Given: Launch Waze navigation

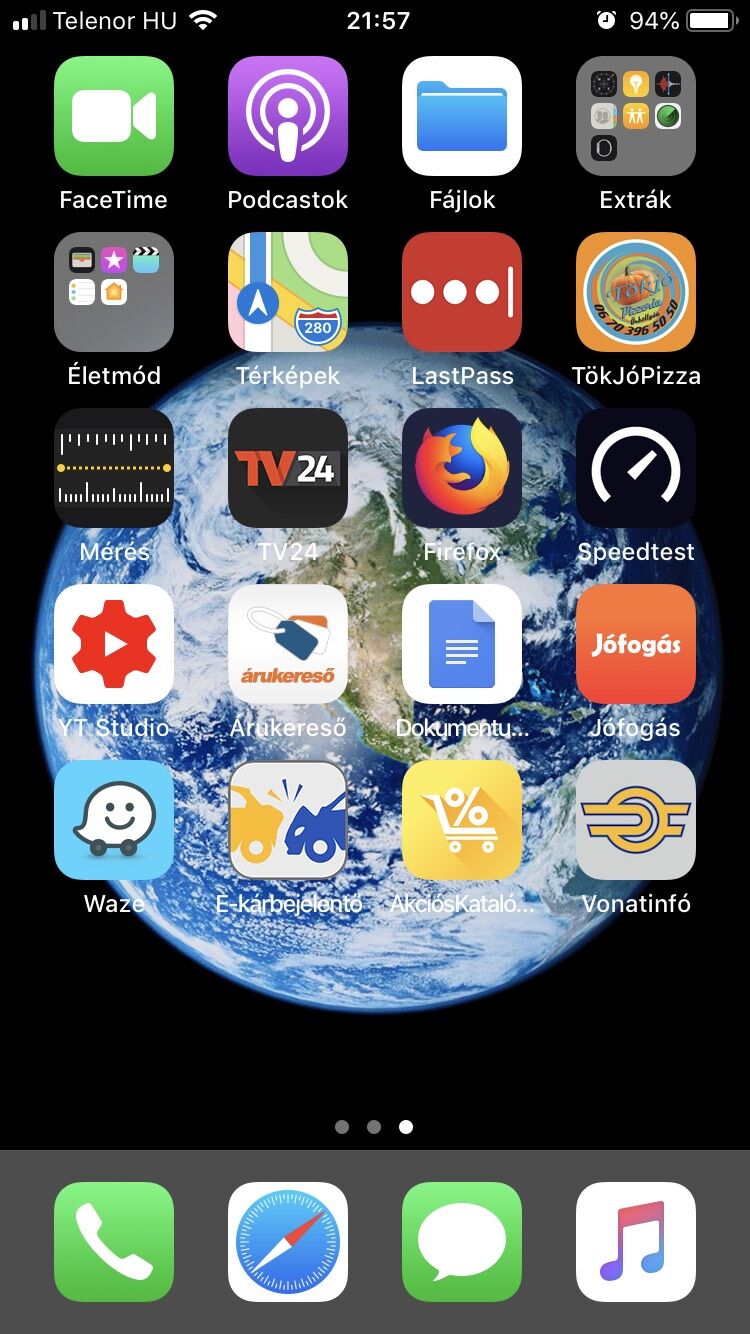Looking at the screenshot, I should 114,820.
